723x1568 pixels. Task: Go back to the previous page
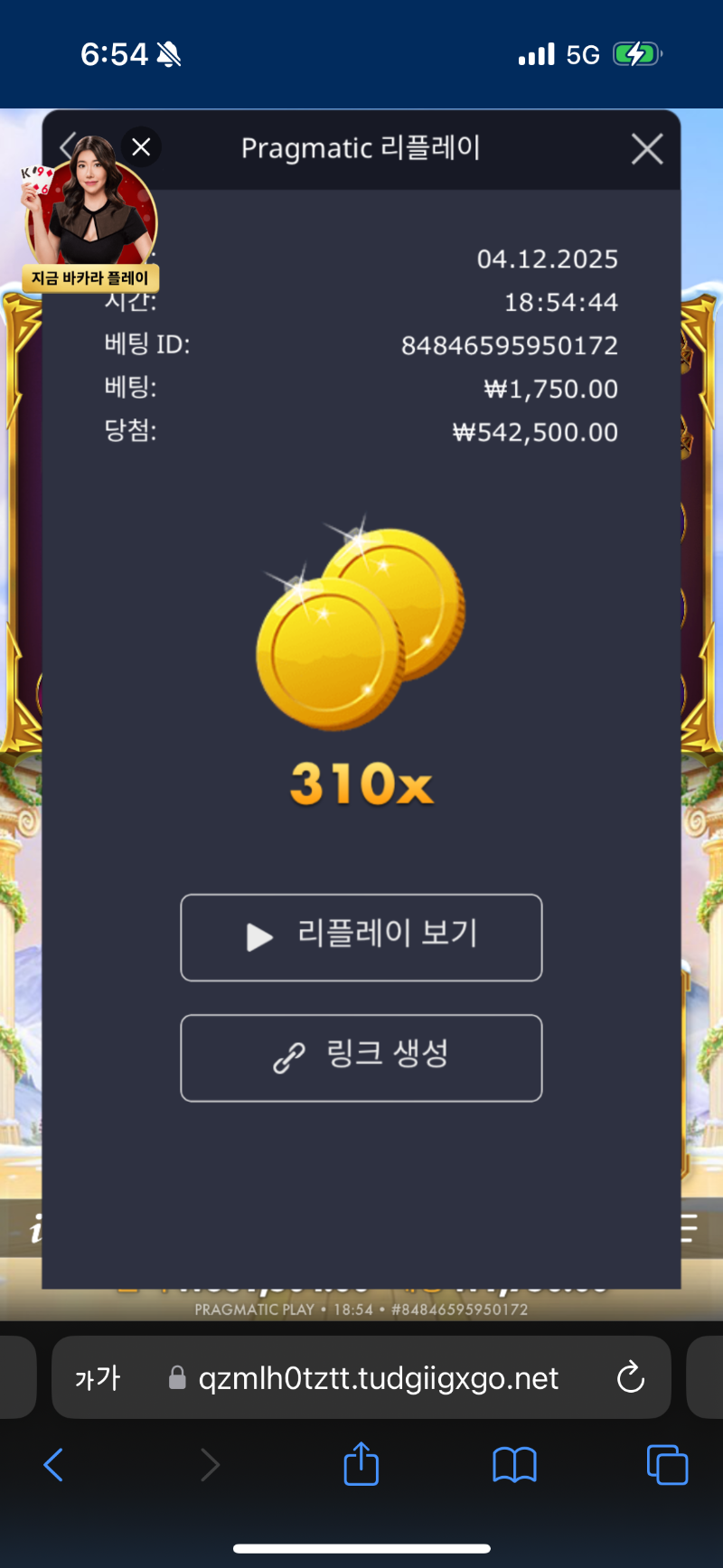(x=54, y=1464)
